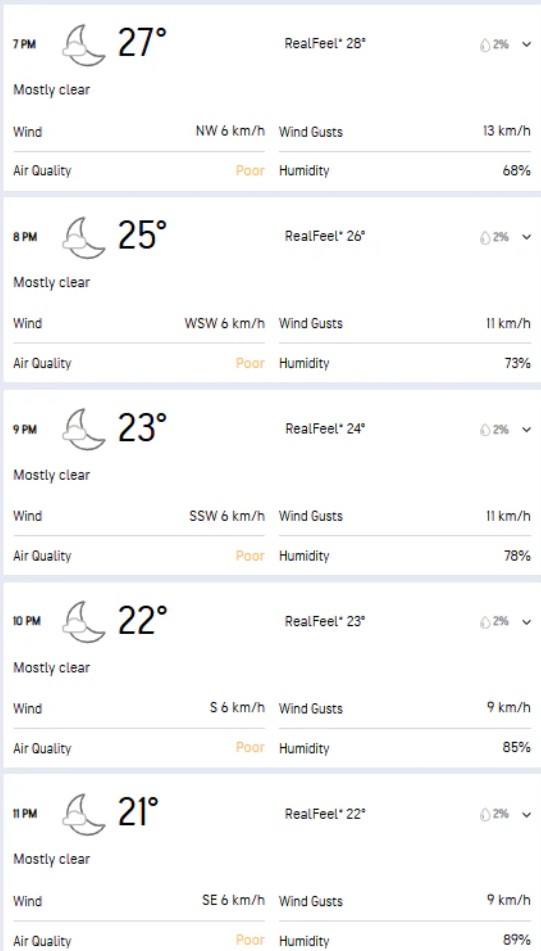This screenshot has height=951, width=541.
Task: Collapse the 11 PM forecast chevron
Action: (x=526, y=814)
